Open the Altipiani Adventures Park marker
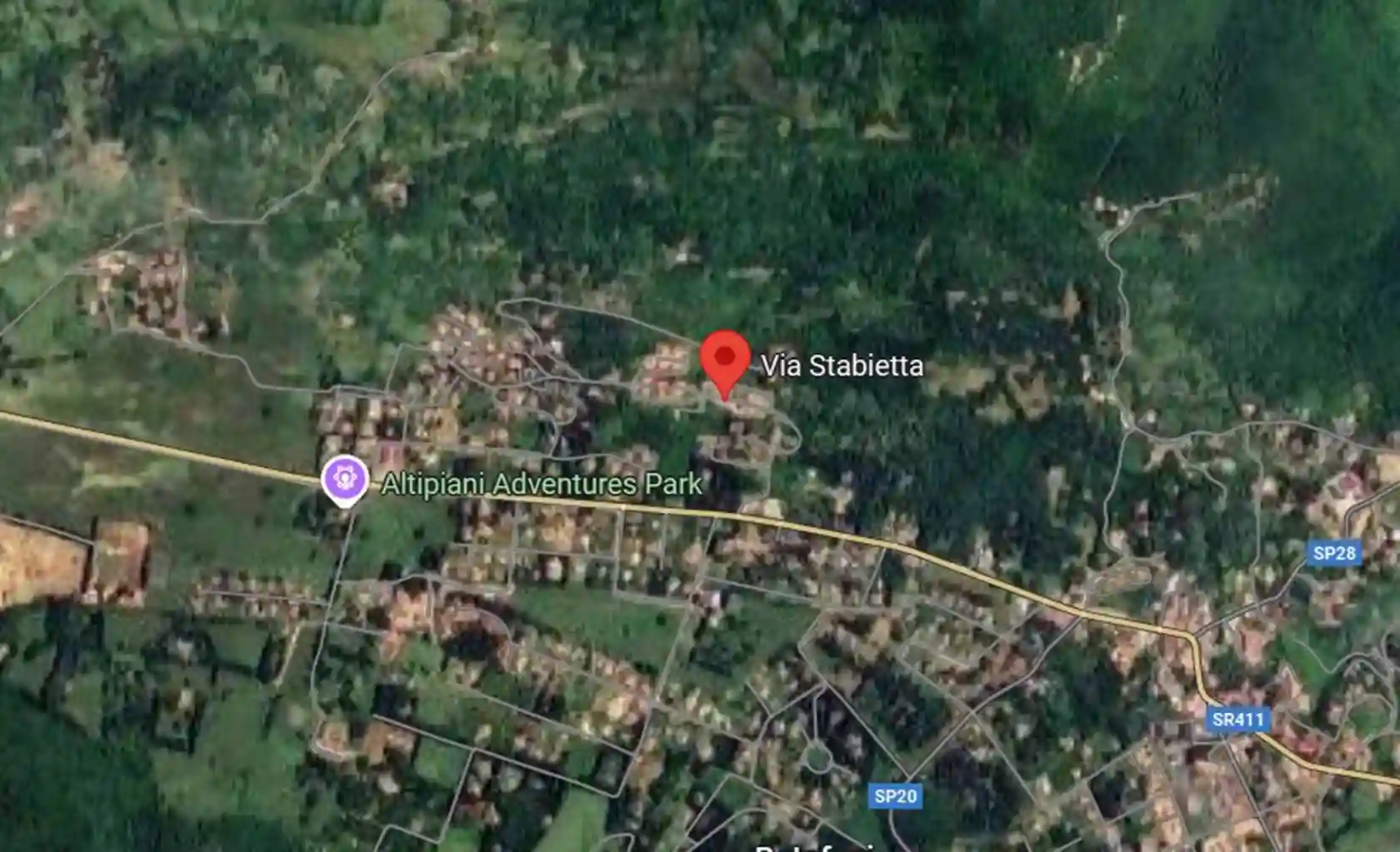The width and height of the screenshot is (1400, 852). [x=345, y=480]
